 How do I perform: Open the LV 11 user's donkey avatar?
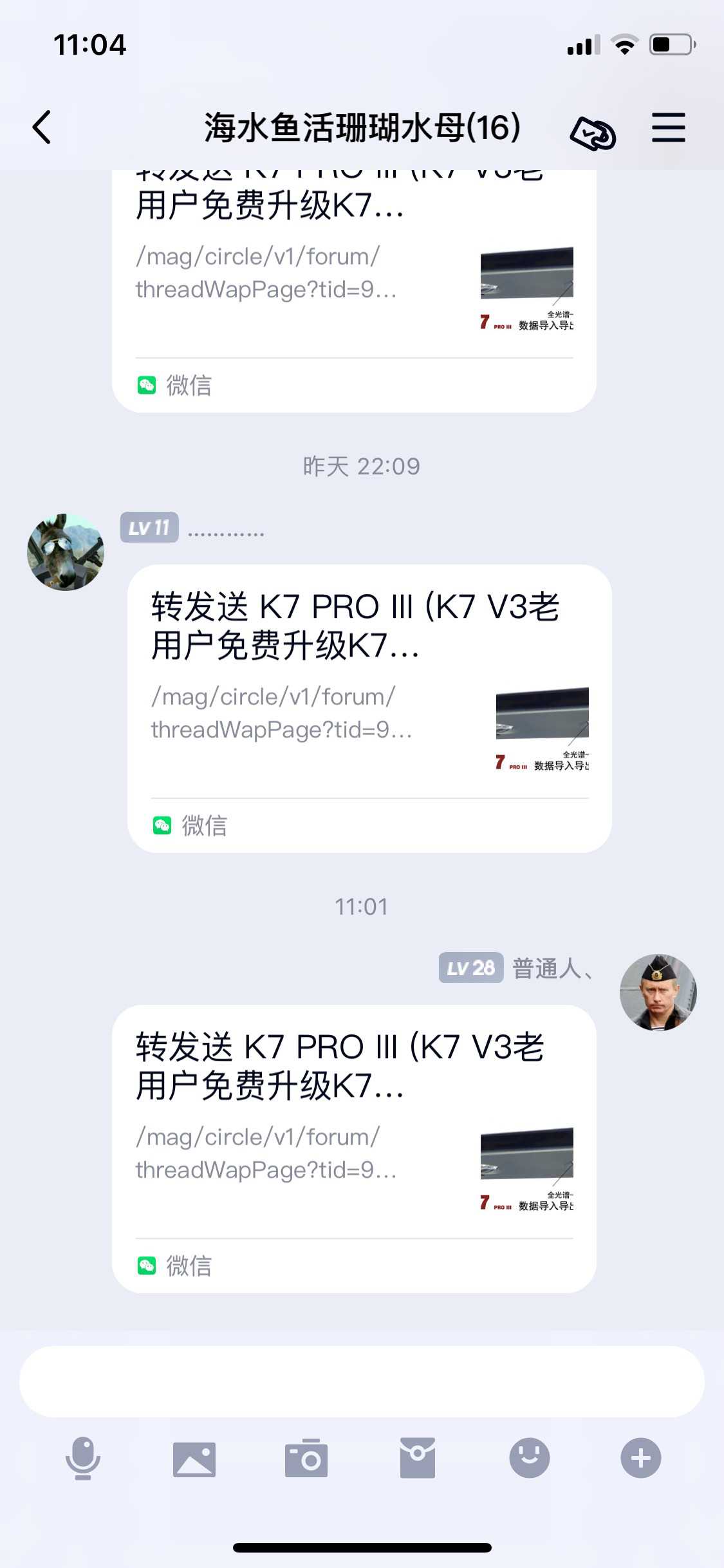[x=66, y=552]
